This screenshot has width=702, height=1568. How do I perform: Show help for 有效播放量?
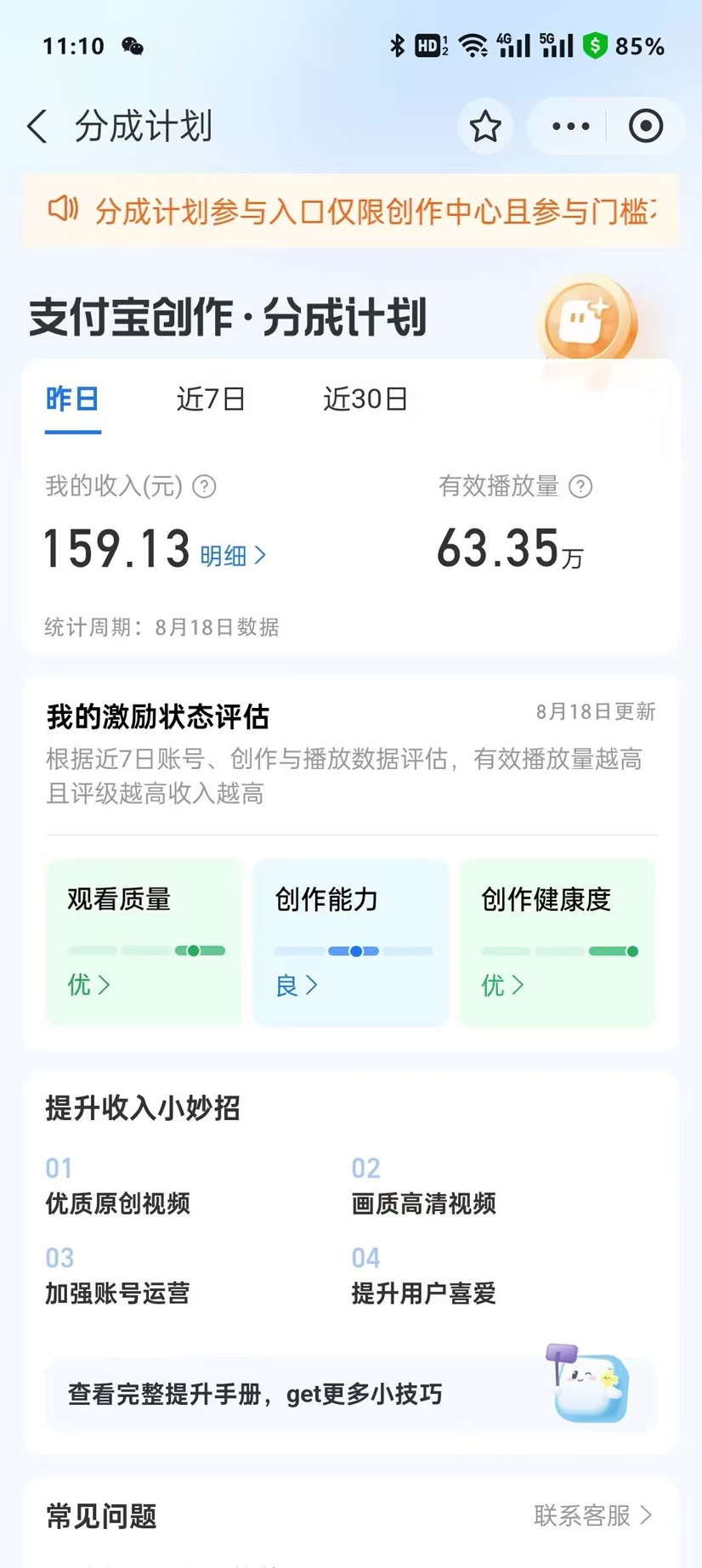(580, 487)
